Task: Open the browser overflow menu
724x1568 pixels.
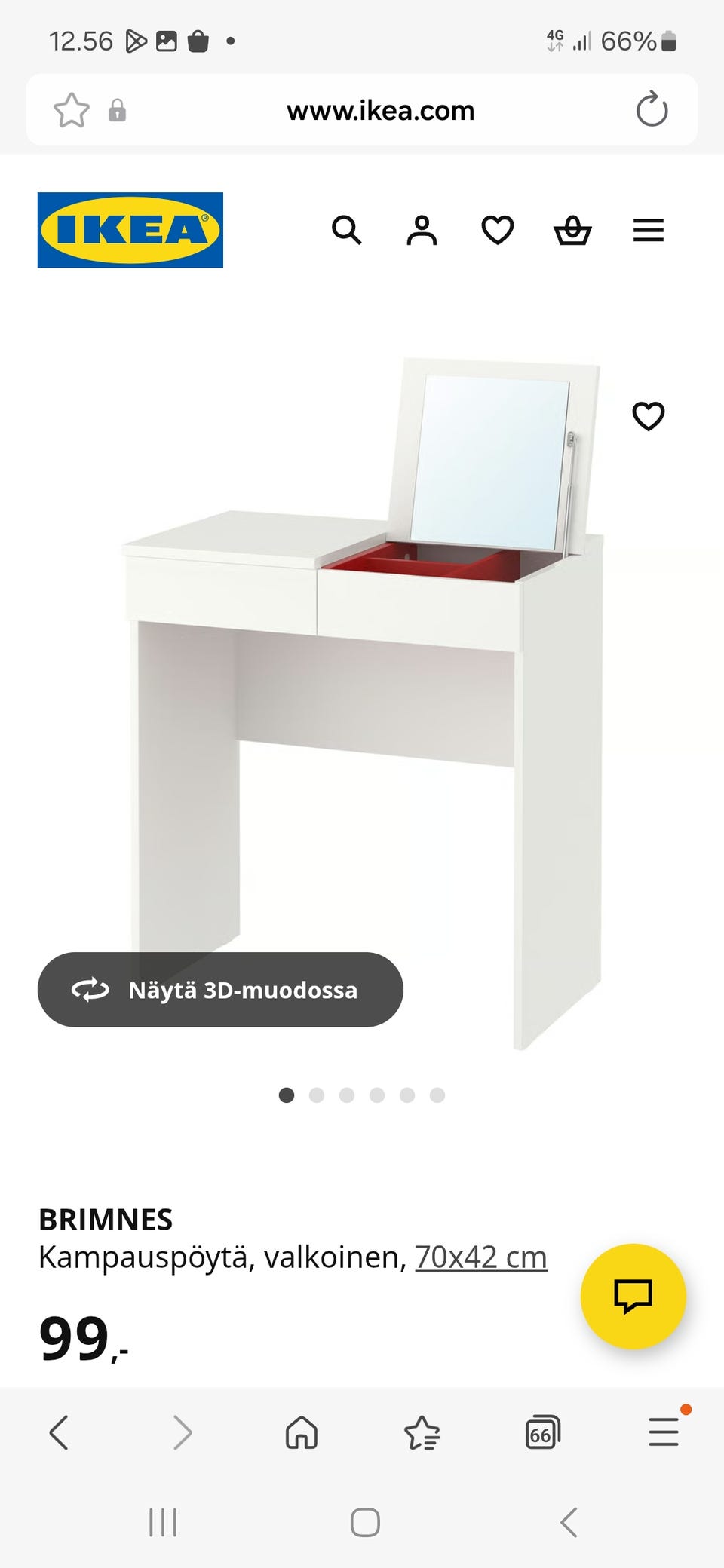Action: (x=662, y=1433)
